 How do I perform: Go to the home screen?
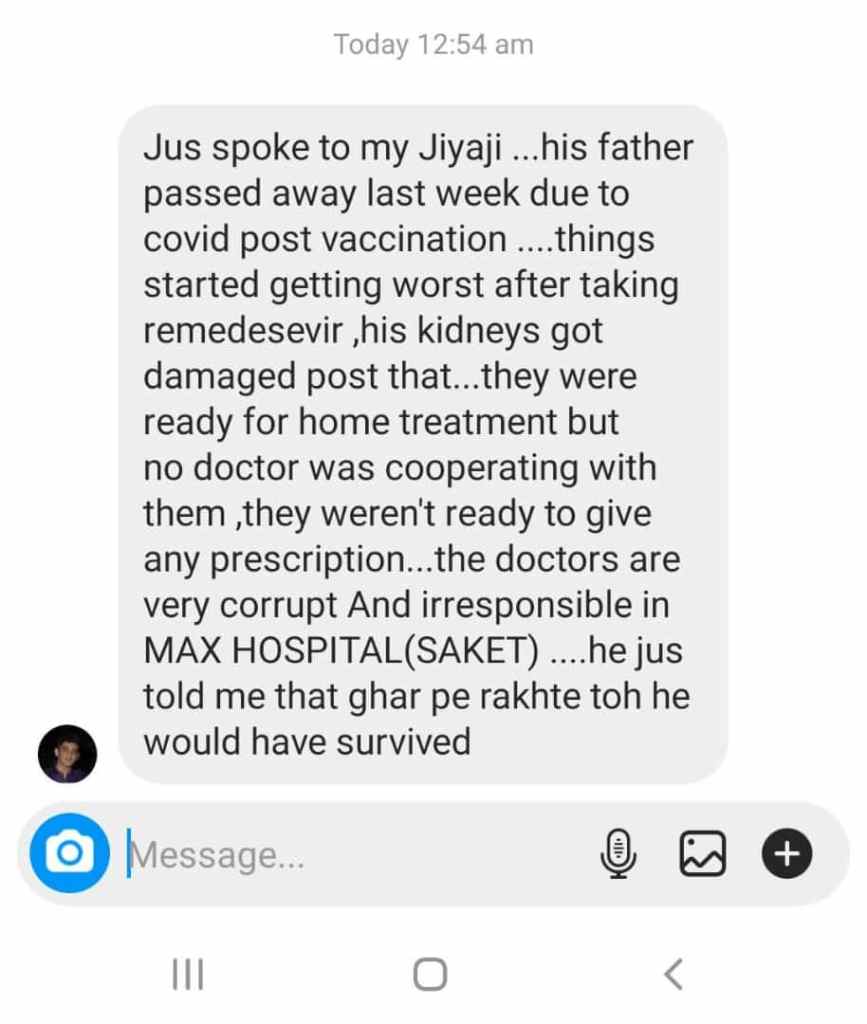[x=430, y=973]
